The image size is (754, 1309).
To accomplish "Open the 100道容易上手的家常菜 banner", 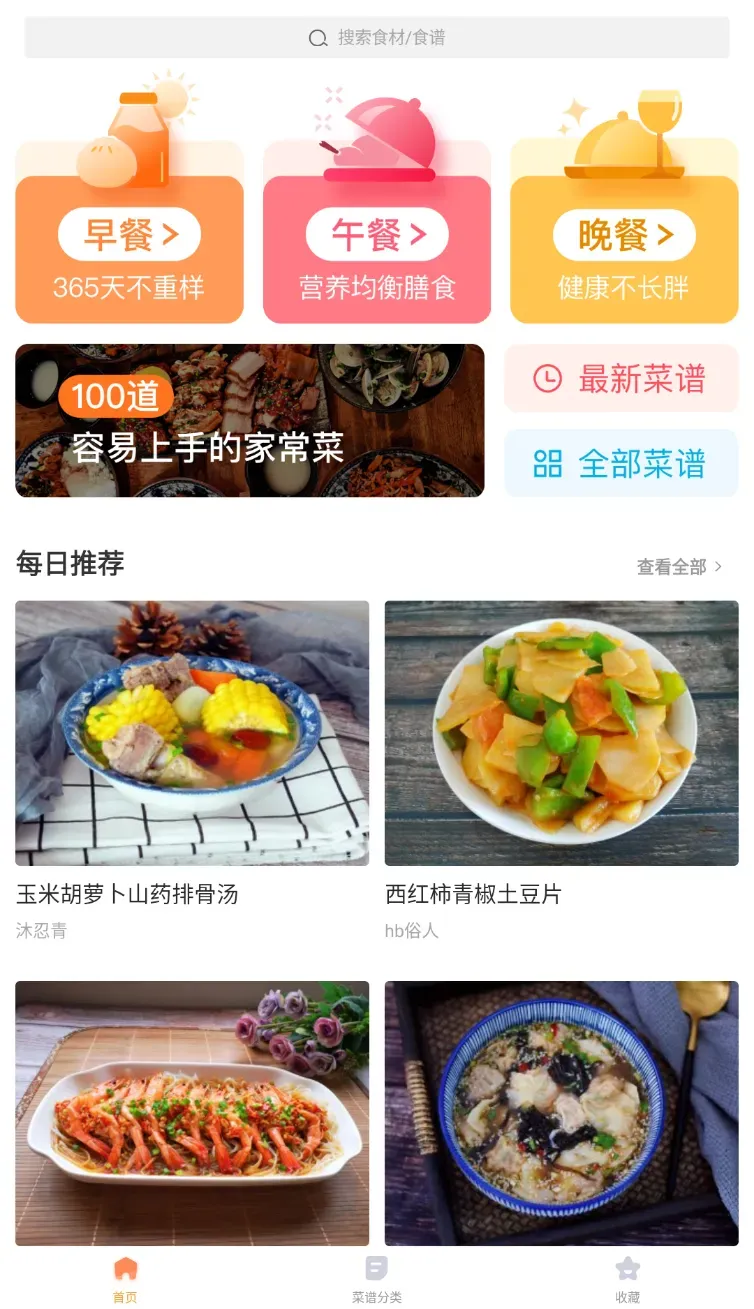I will [250, 420].
